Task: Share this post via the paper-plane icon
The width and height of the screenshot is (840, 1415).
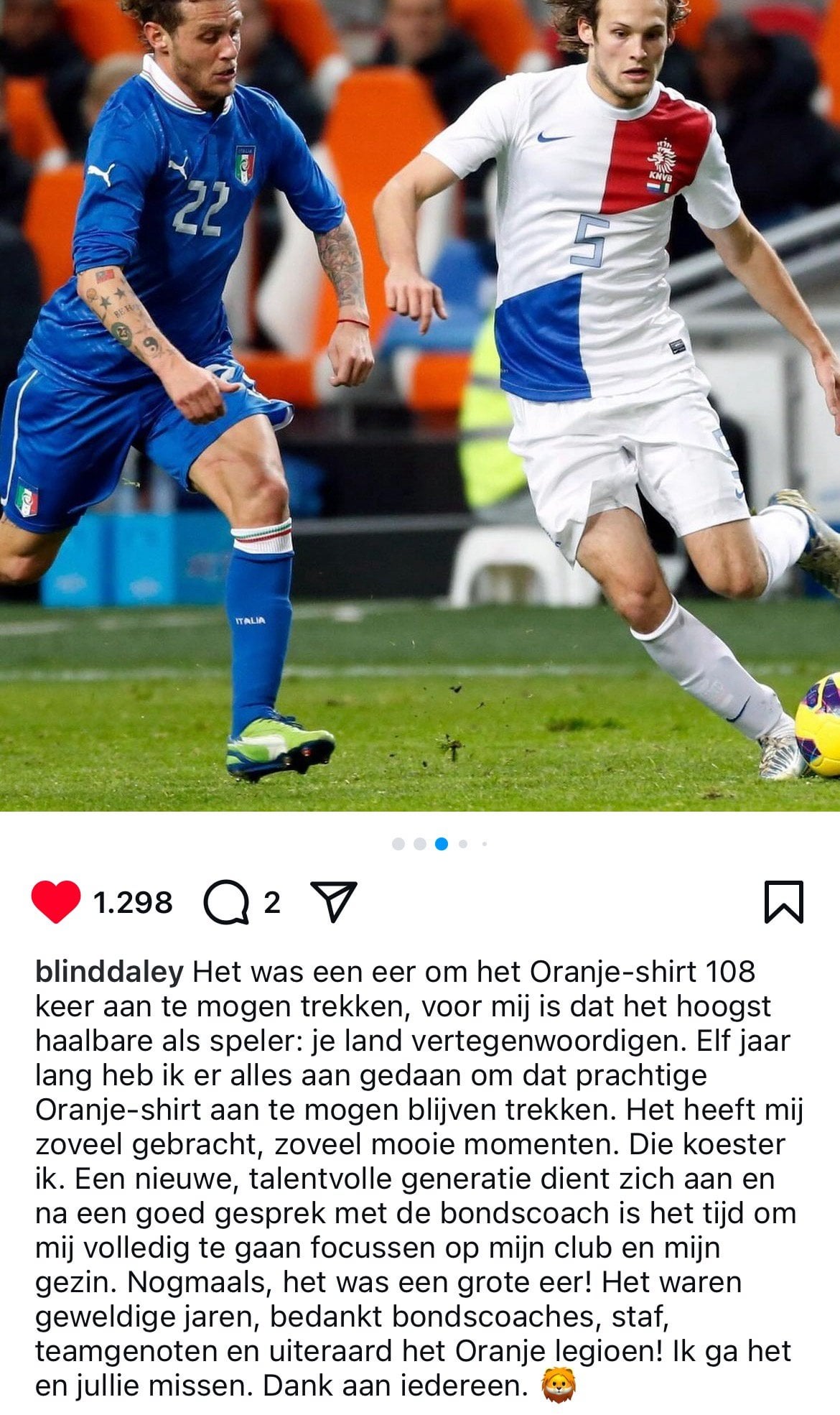Action: coord(333,901)
